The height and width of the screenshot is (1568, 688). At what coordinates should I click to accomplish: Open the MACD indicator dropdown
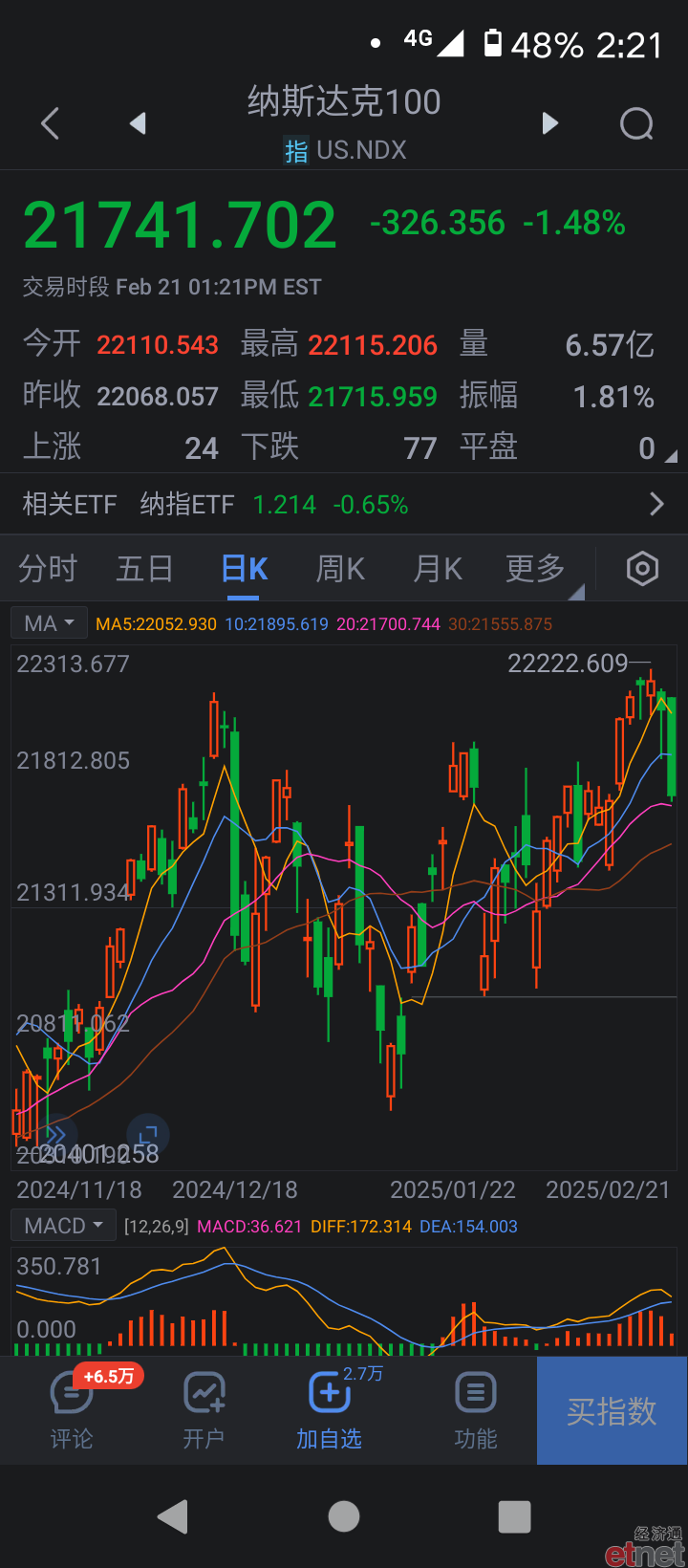tap(63, 1226)
